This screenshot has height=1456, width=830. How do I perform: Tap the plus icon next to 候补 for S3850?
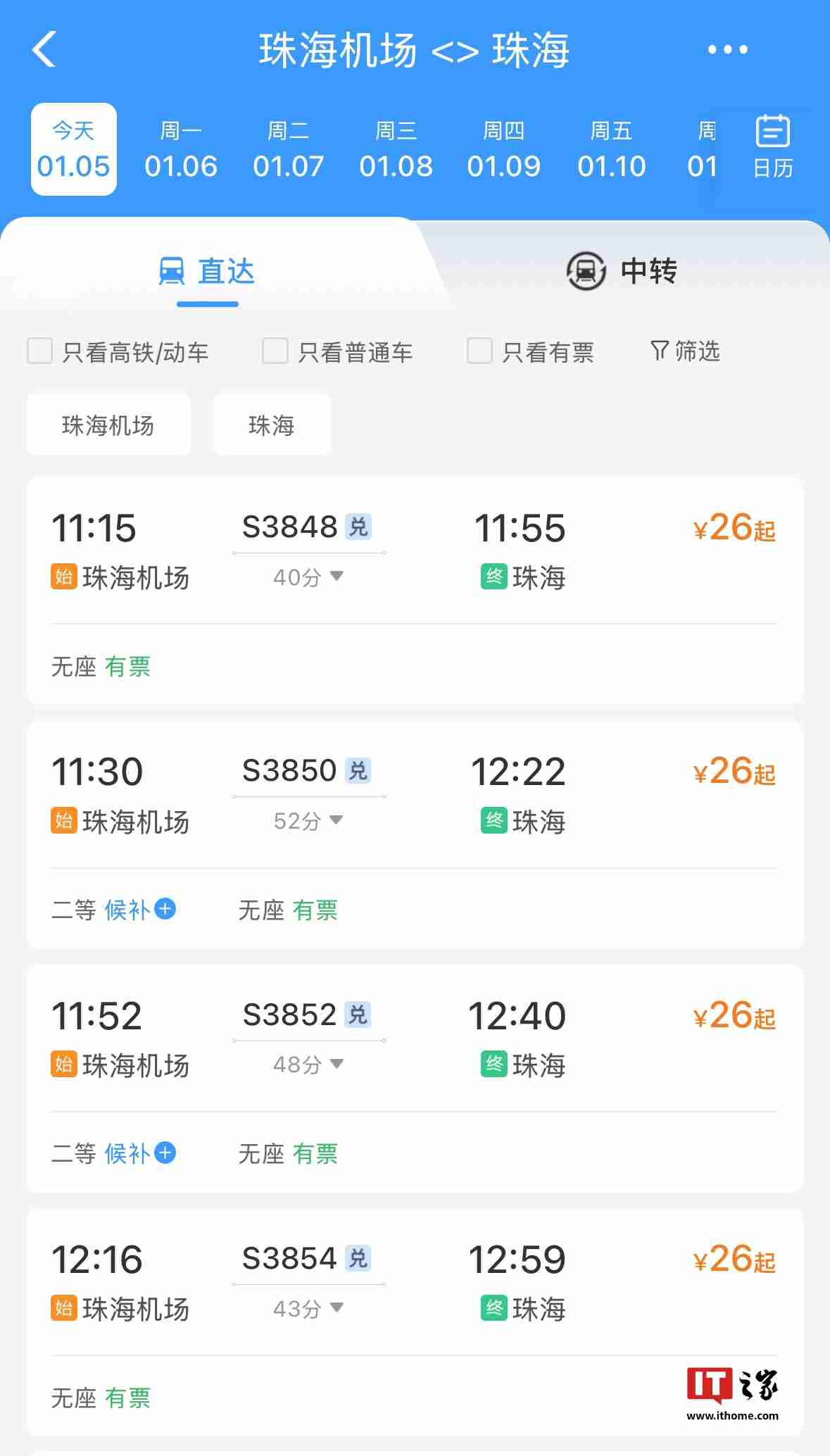tap(165, 910)
